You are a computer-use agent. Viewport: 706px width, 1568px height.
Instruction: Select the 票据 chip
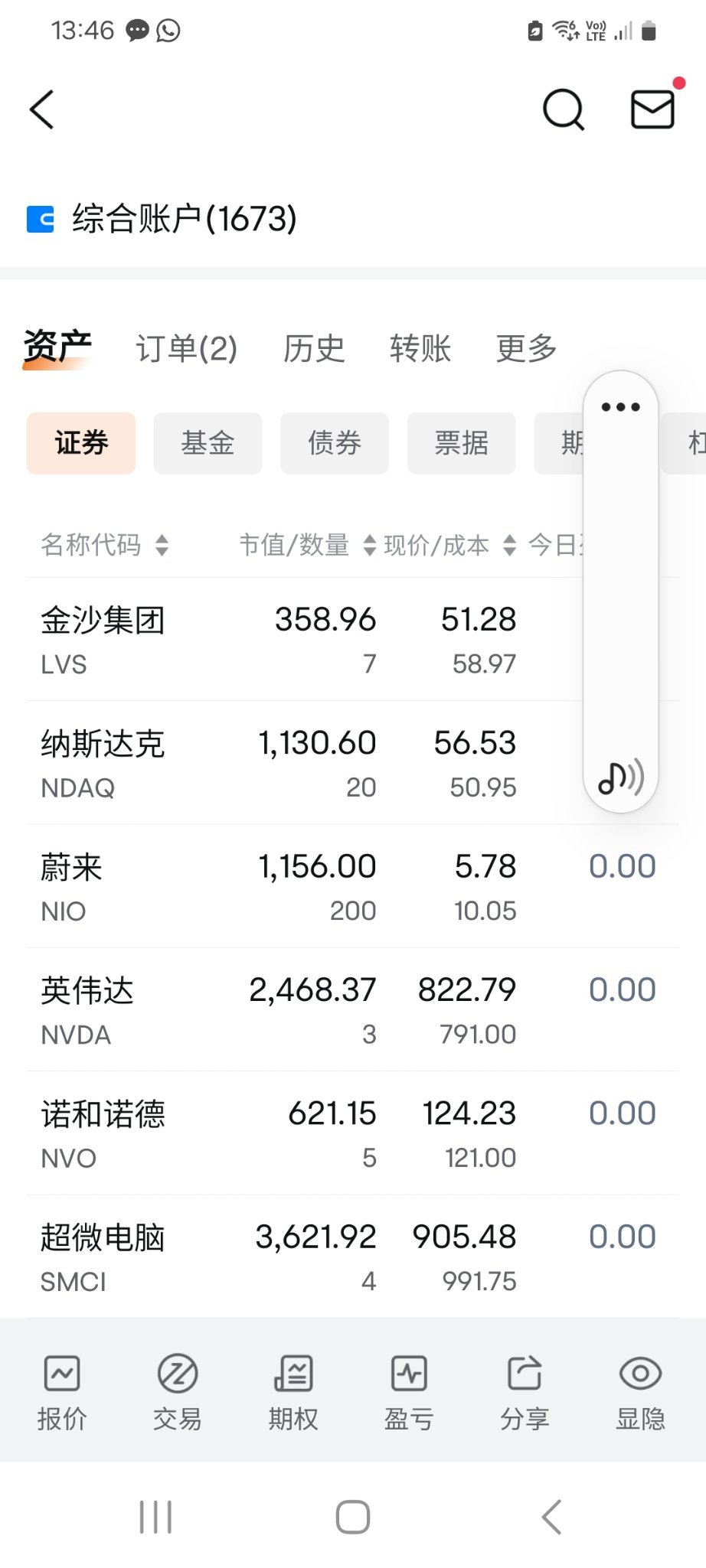tap(462, 443)
